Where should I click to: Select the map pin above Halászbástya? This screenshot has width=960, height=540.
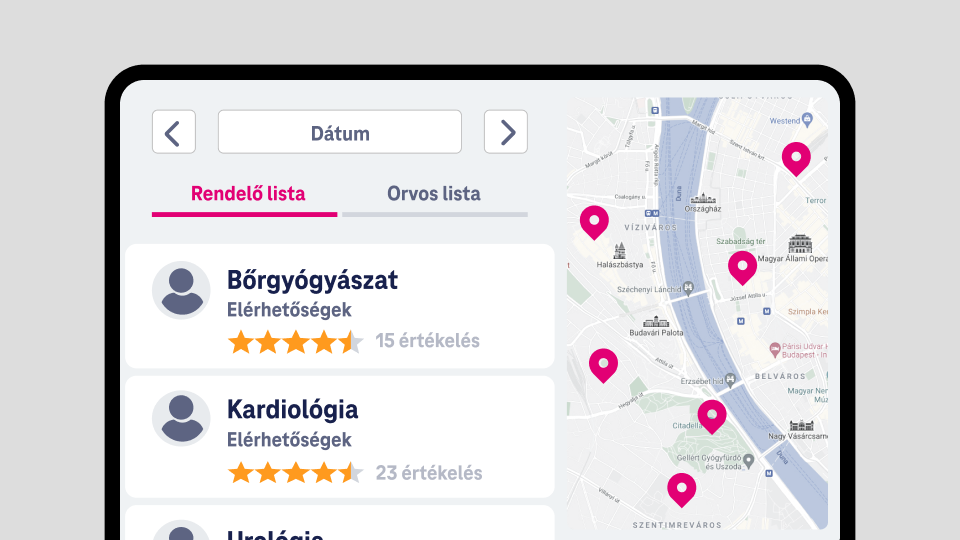pyautogui.click(x=594, y=220)
